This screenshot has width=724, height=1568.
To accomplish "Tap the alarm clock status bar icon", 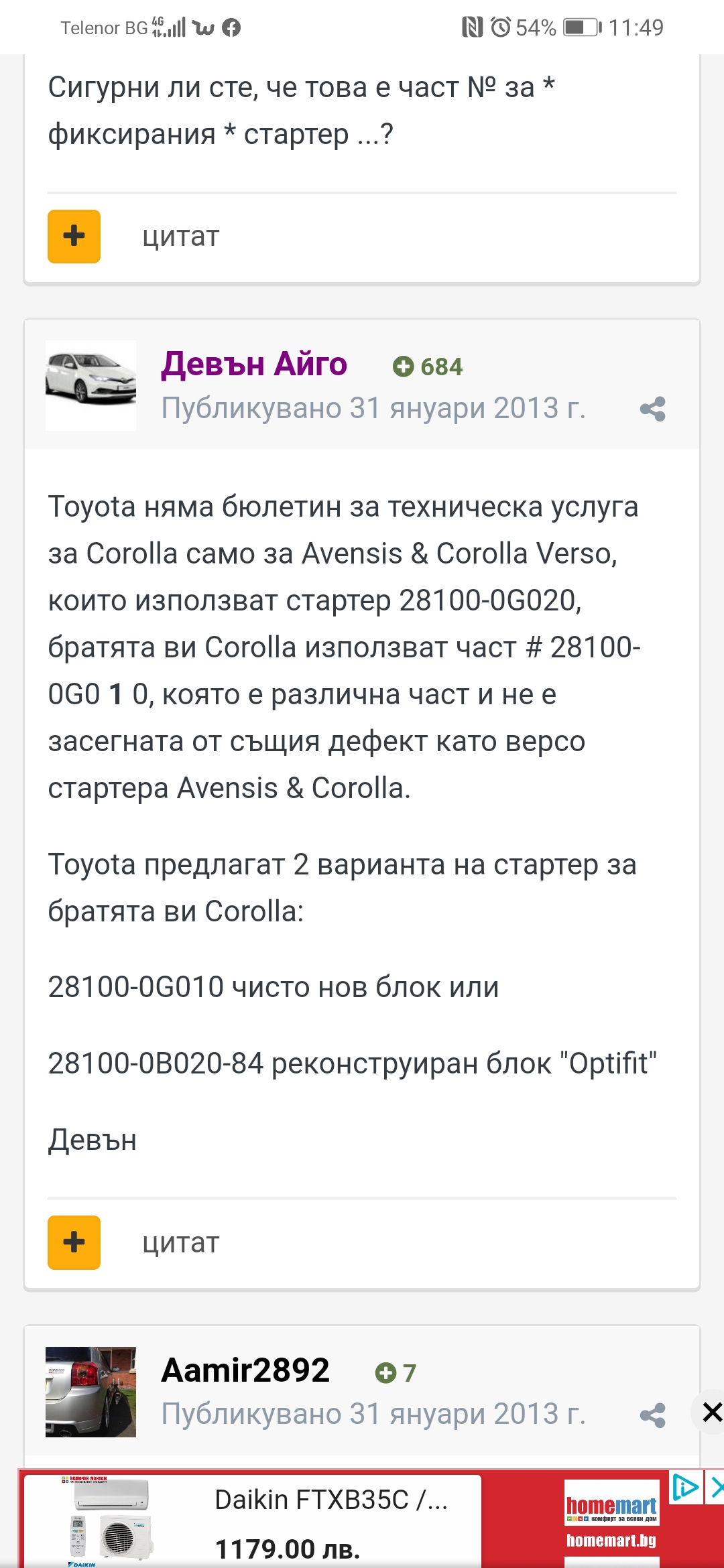I will tap(500, 27).
